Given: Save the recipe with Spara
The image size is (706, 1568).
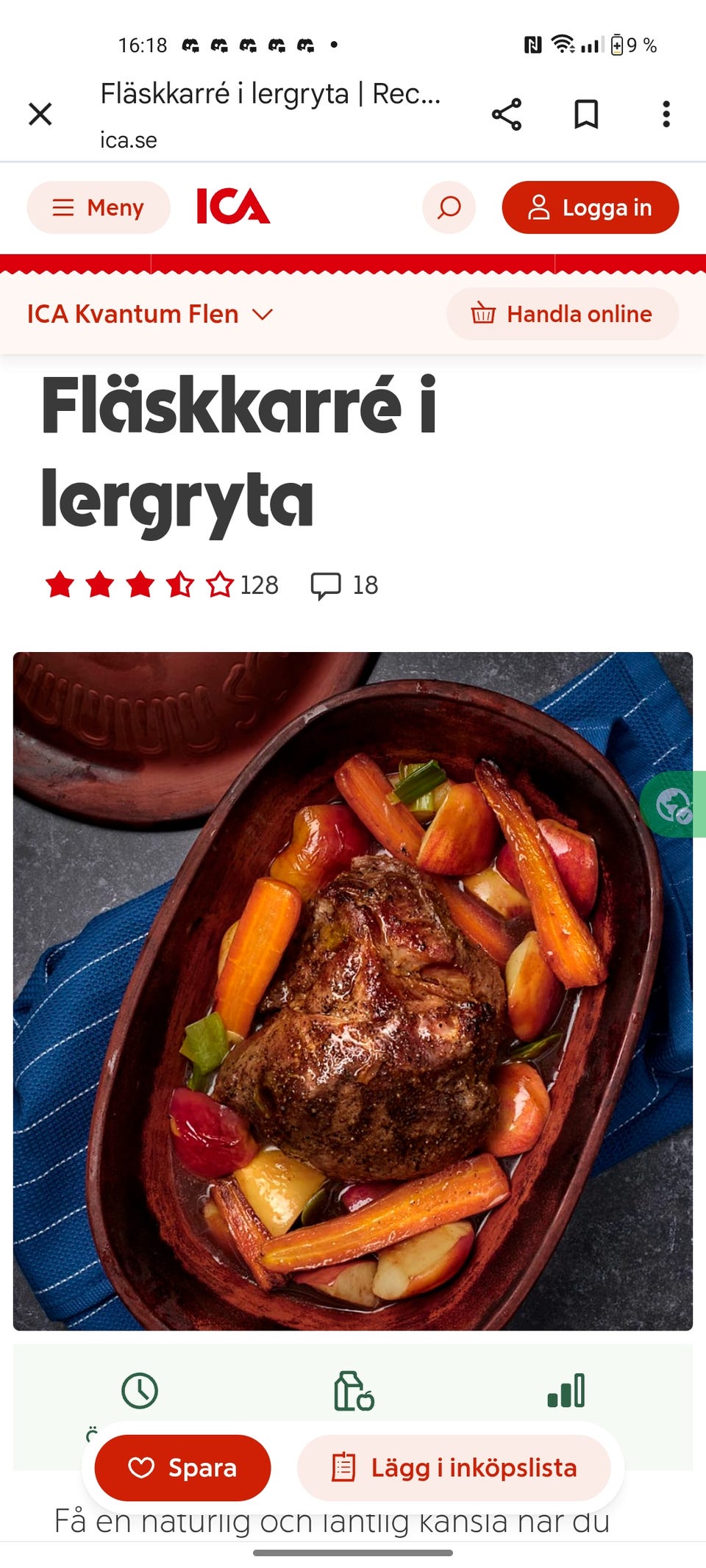Looking at the screenshot, I should click(183, 1468).
